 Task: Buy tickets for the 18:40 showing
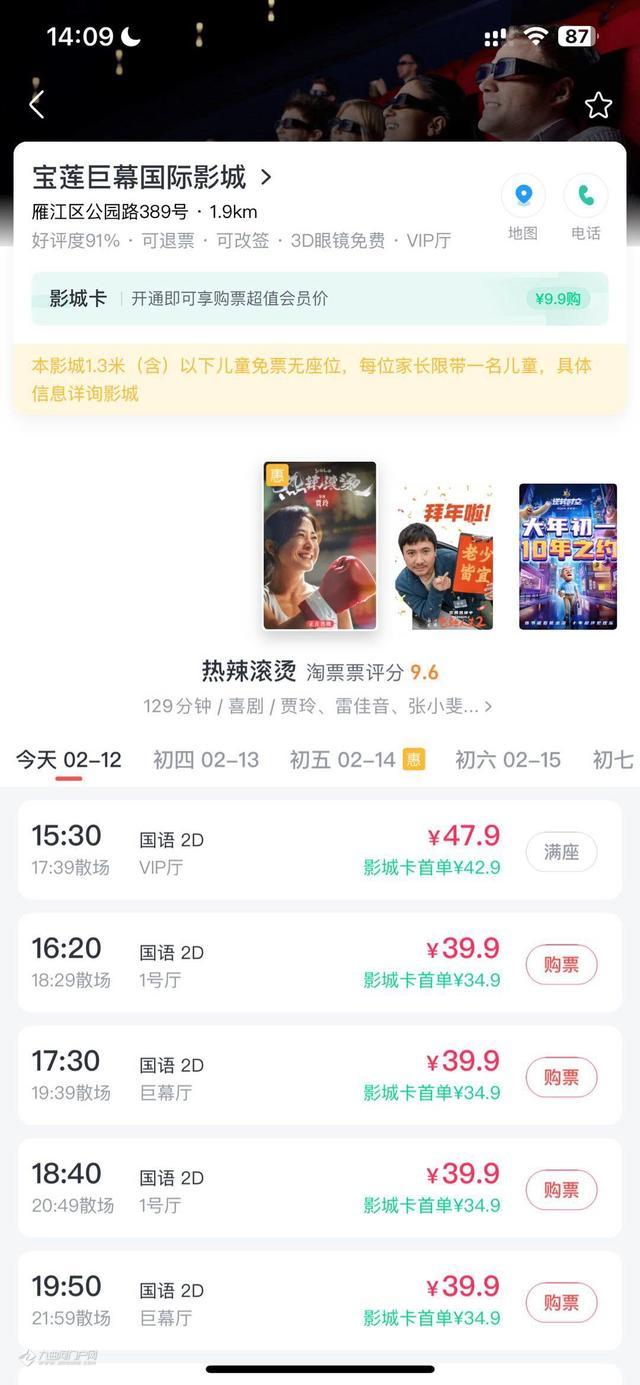tap(561, 1190)
